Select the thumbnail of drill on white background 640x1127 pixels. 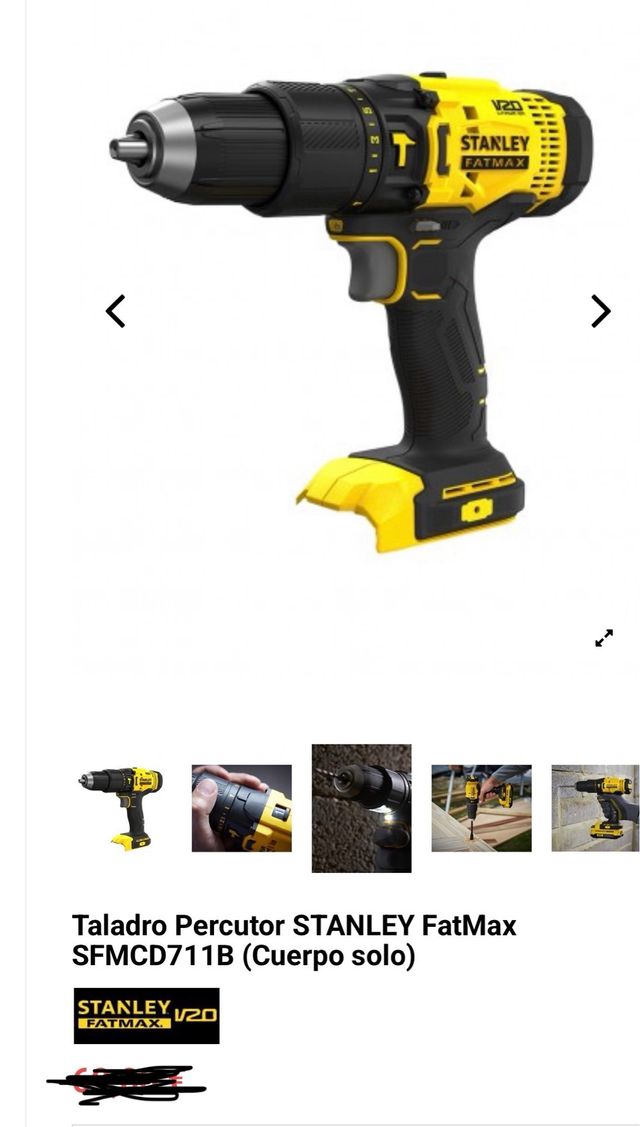tap(121, 808)
